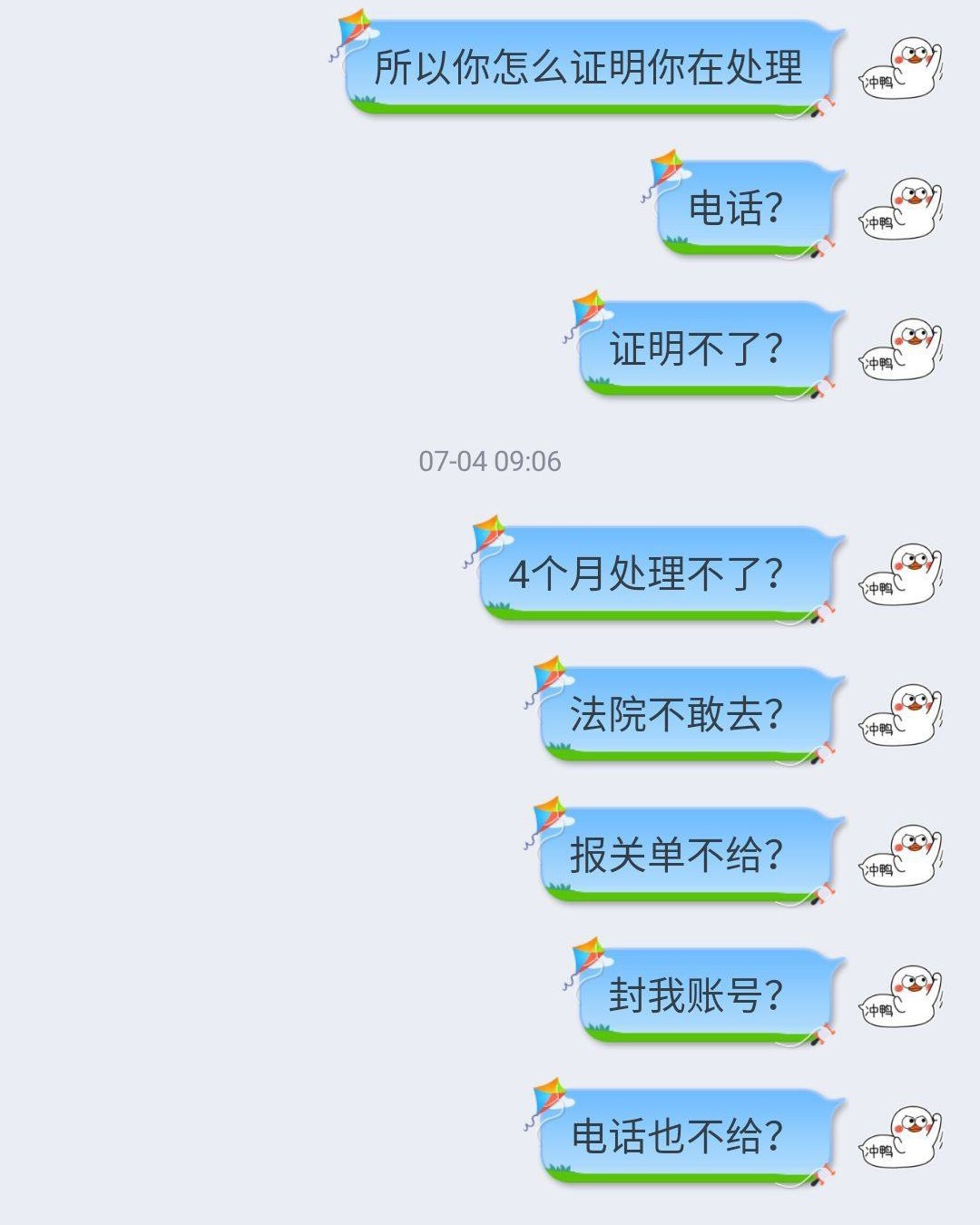Tap avatar next to "封我账号?" message
This screenshot has height=1225, width=980.
[902, 996]
